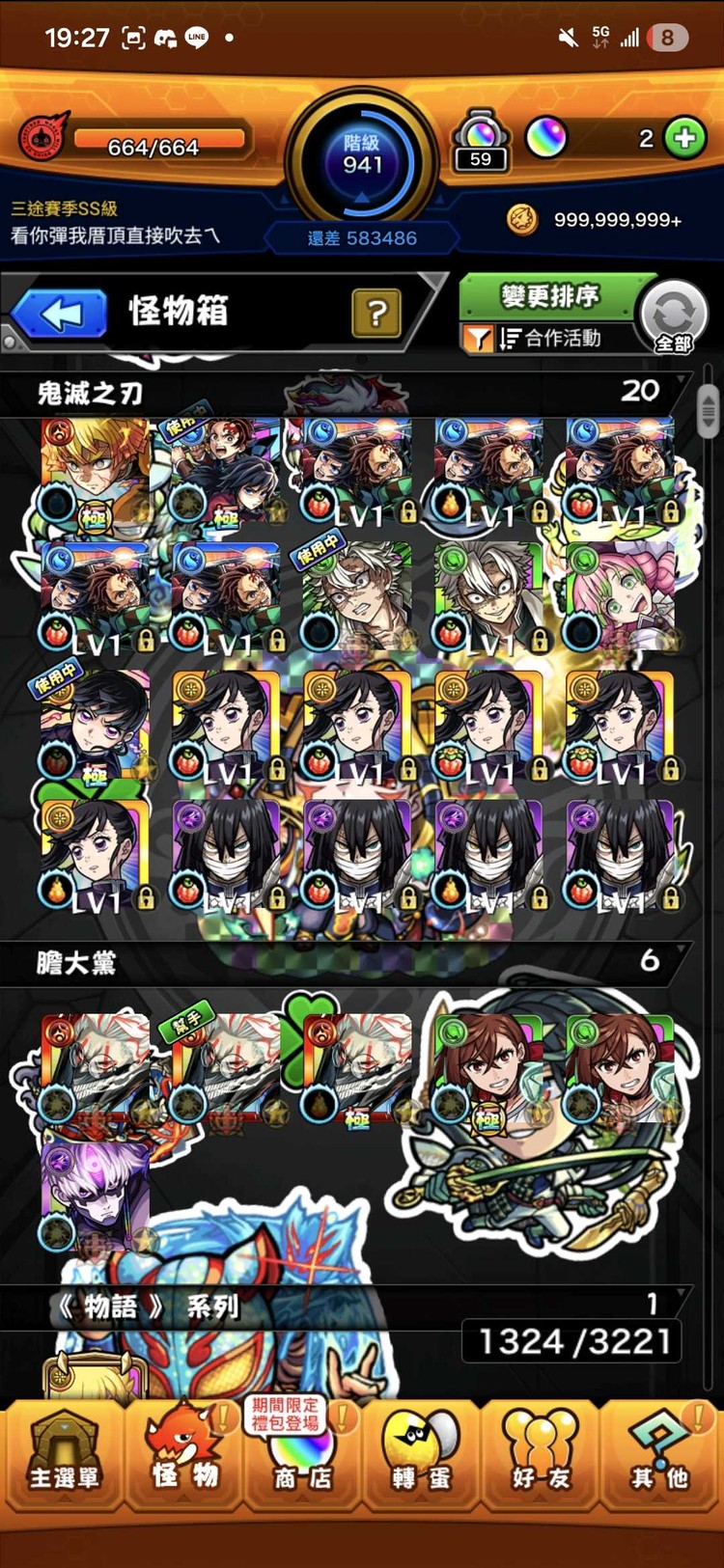Open the question mark help button
Viewport: 724px width, 1568px height.
tap(376, 313)
